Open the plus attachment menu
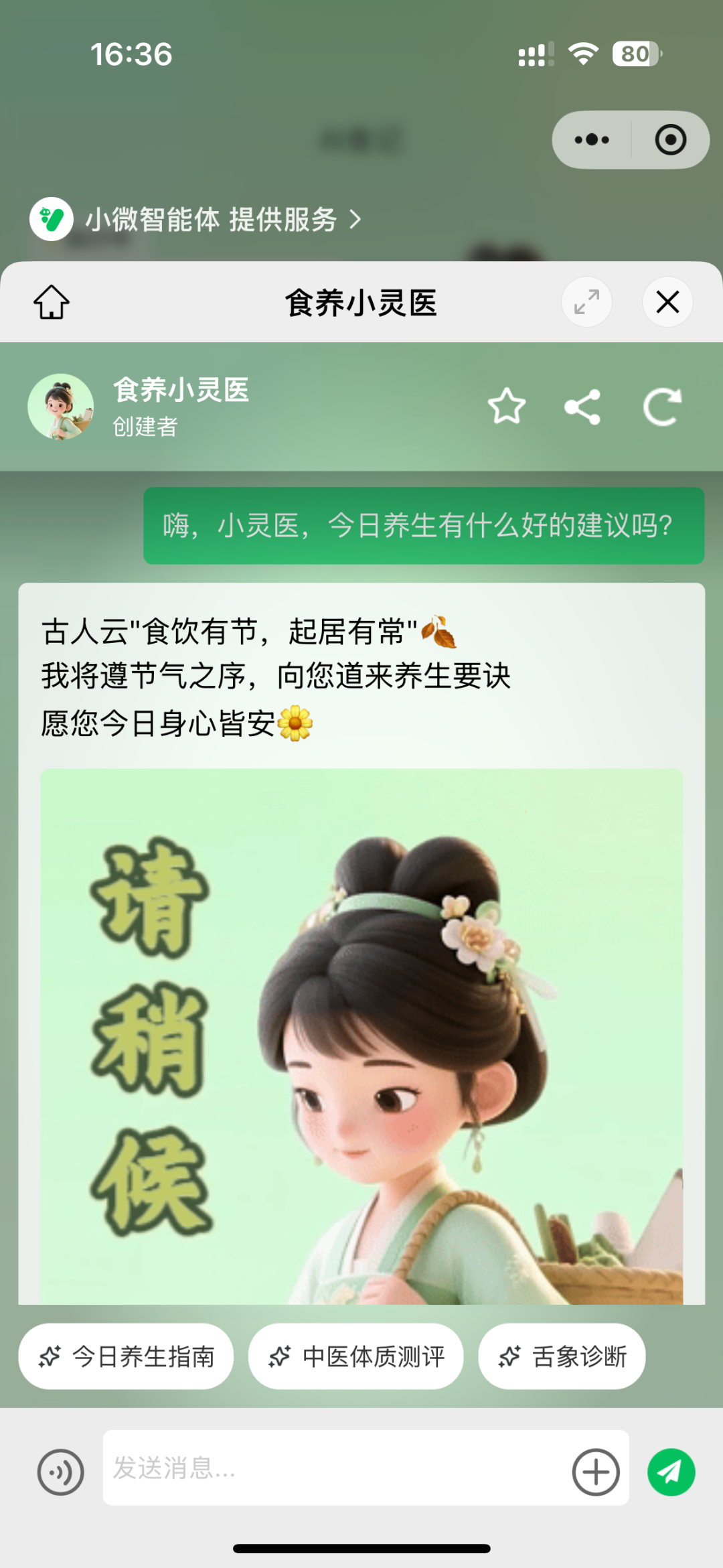Image resolution: width=723 pixels, height=1568 pixels. pyautogui.click(x=595, y=1472)
